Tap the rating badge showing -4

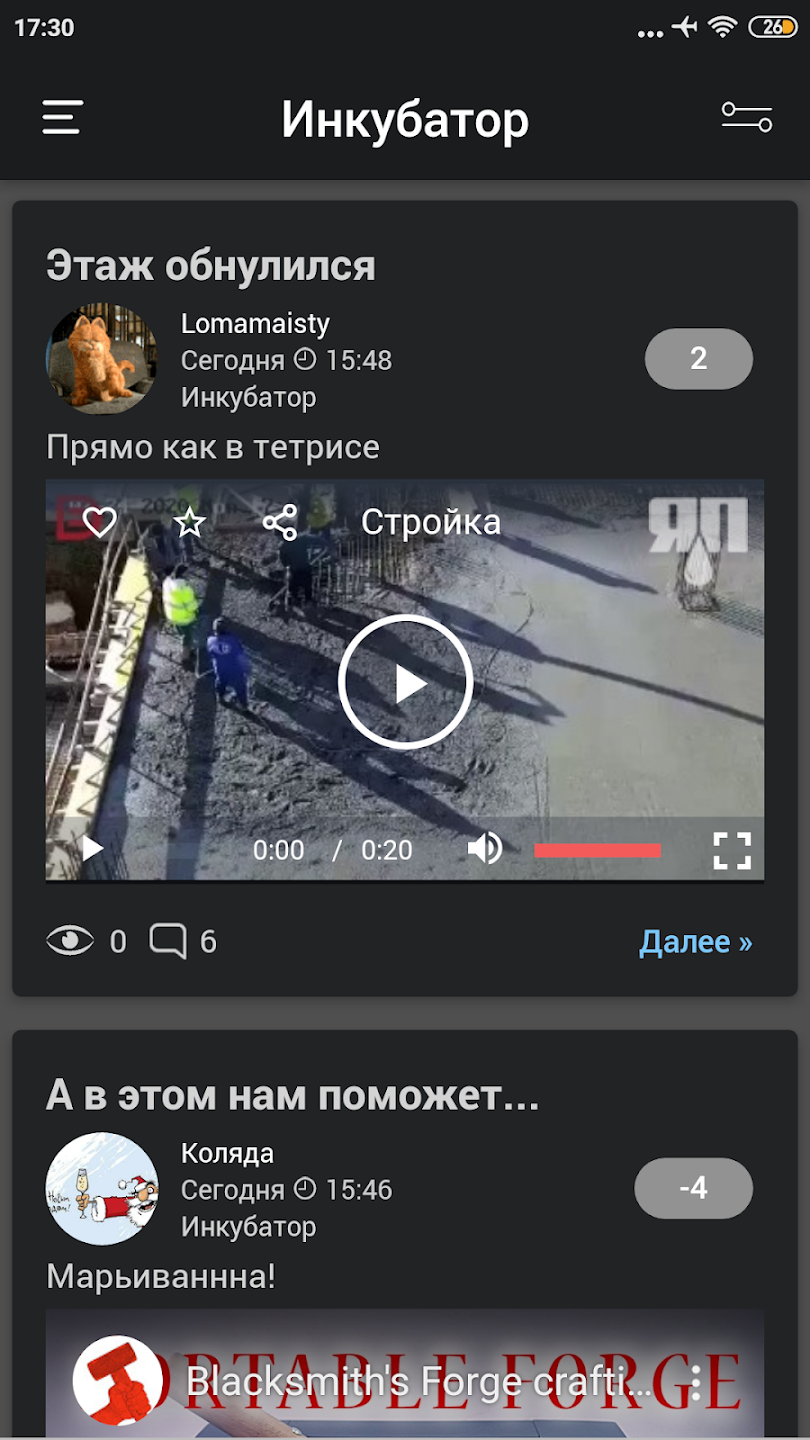coord(694,1188)
